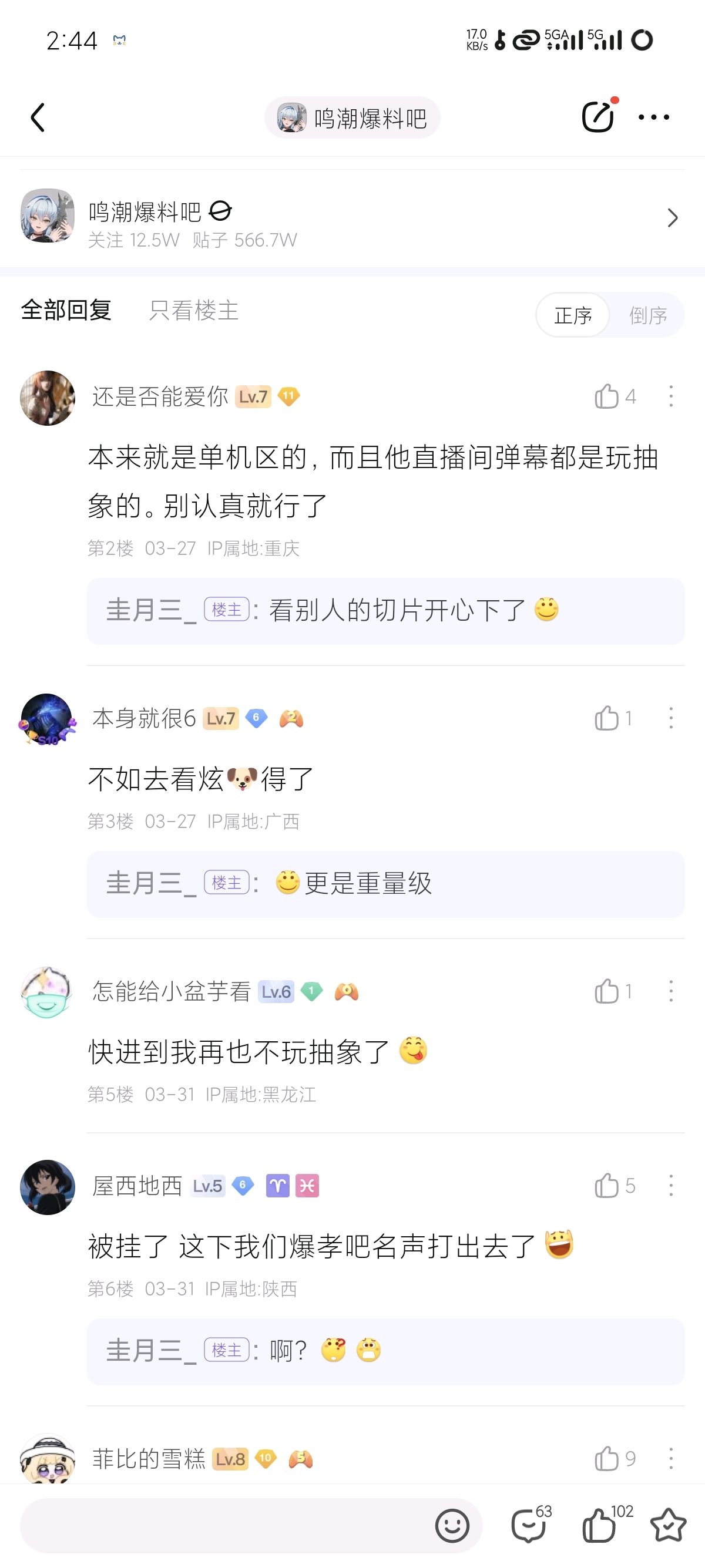
Task: Open the comments icon showing 63
Action: pyautogui.click(x=528, y=1525)
